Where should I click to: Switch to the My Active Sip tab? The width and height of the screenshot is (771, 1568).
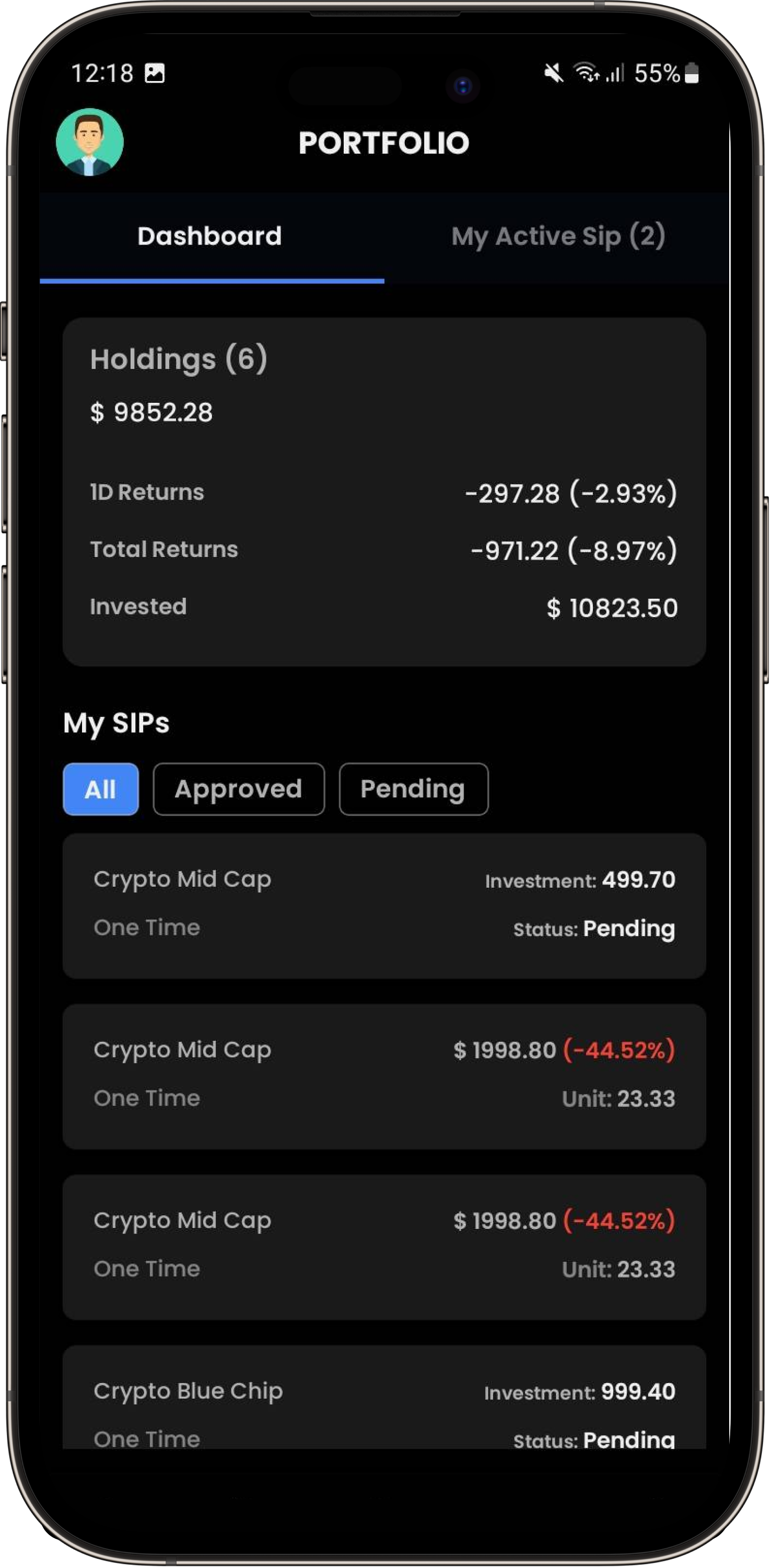tap(558, 236)
